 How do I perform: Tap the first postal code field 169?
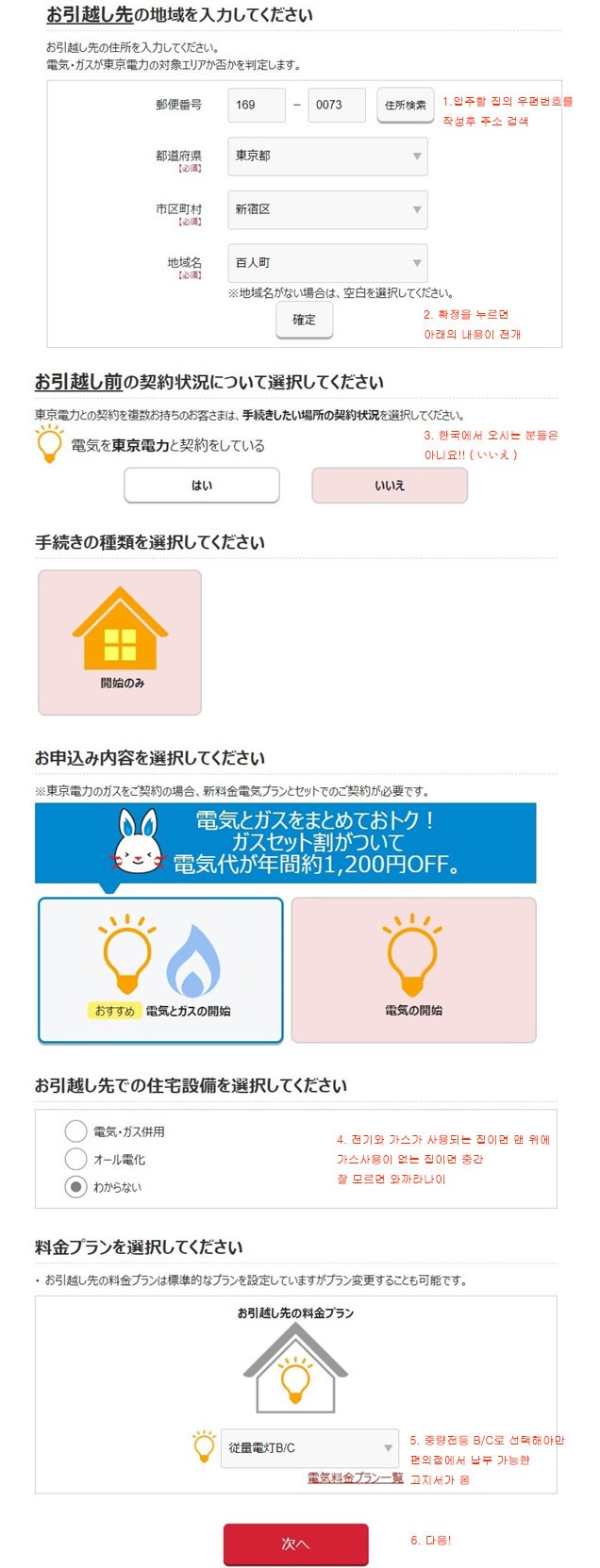[256, 105]
